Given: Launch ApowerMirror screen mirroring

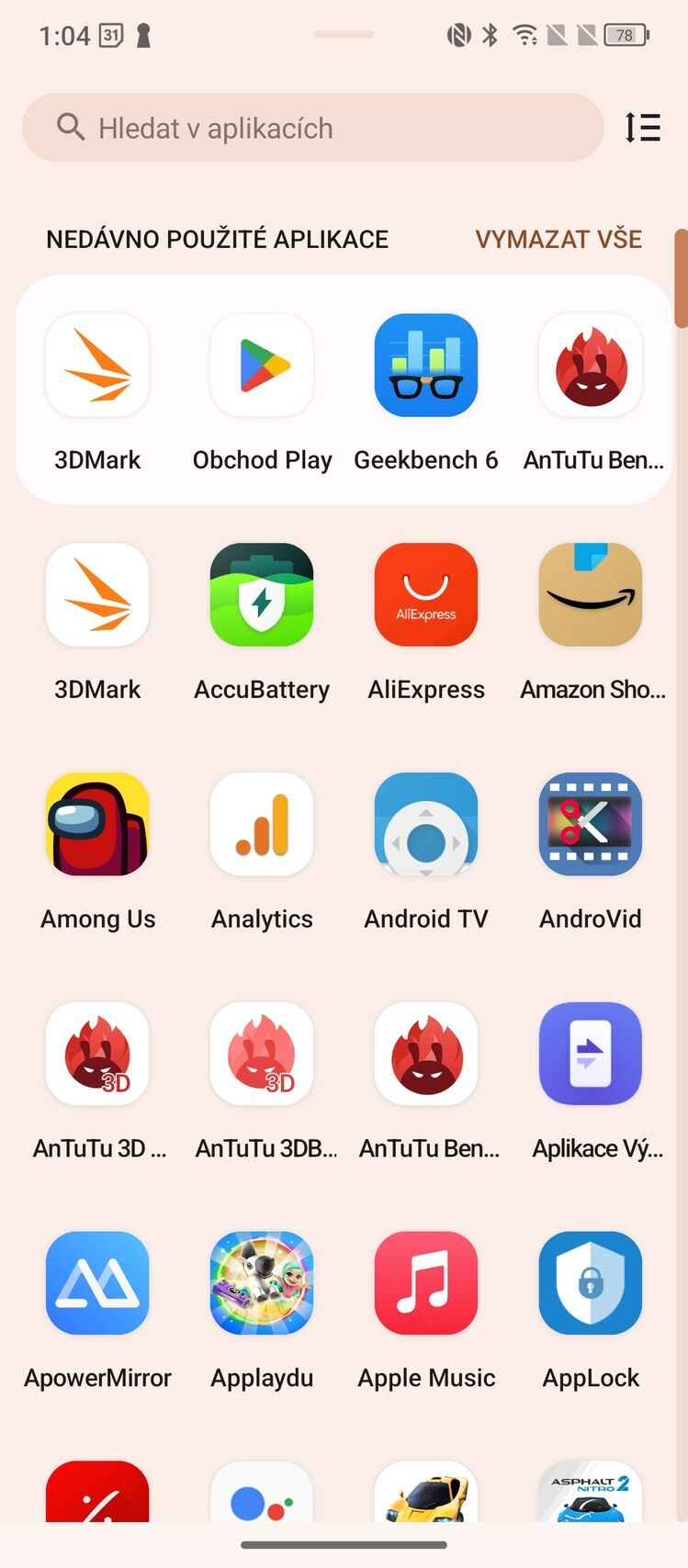Looking at the screenshot, I should point(97,1283).
